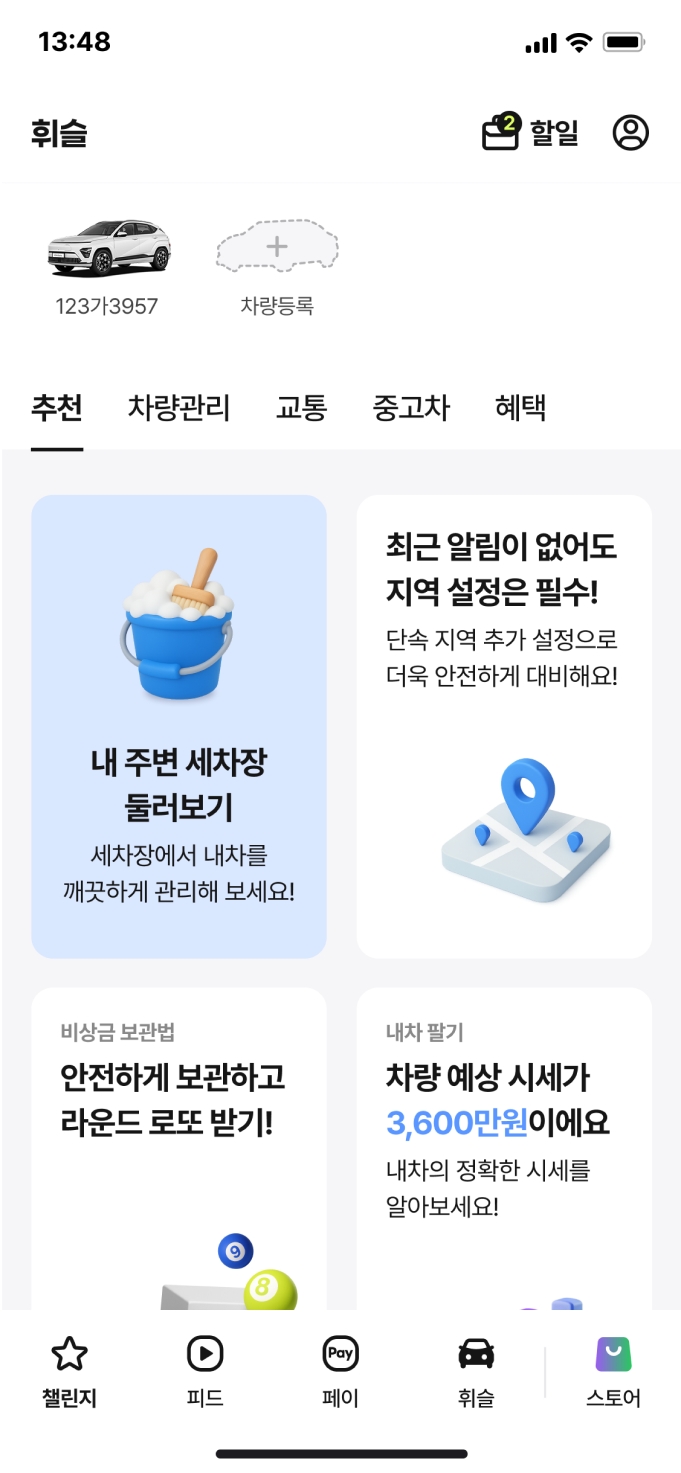Open the profile account icon
681x1473 pixels.
point(630,133)
